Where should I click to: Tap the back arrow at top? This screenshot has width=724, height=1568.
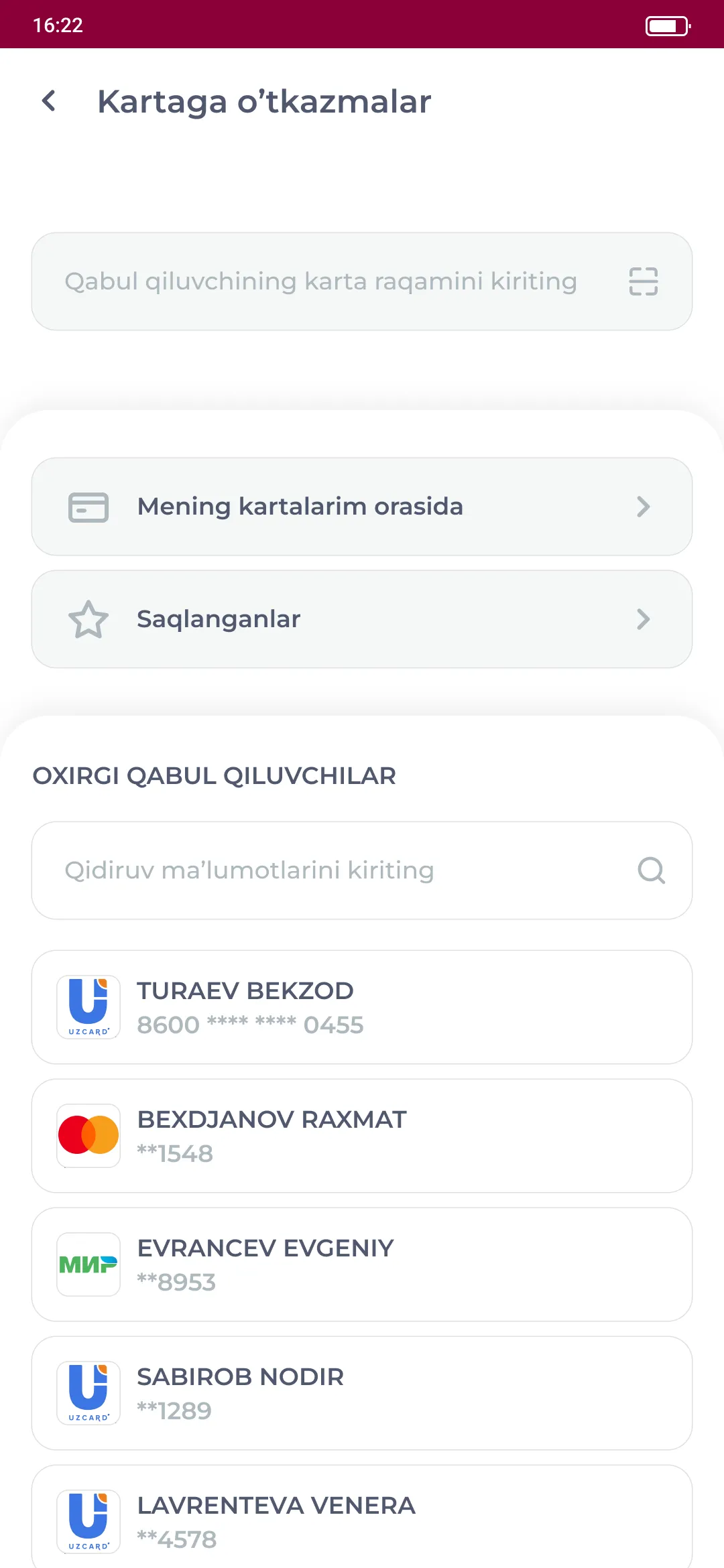click(x=48, y=101)
